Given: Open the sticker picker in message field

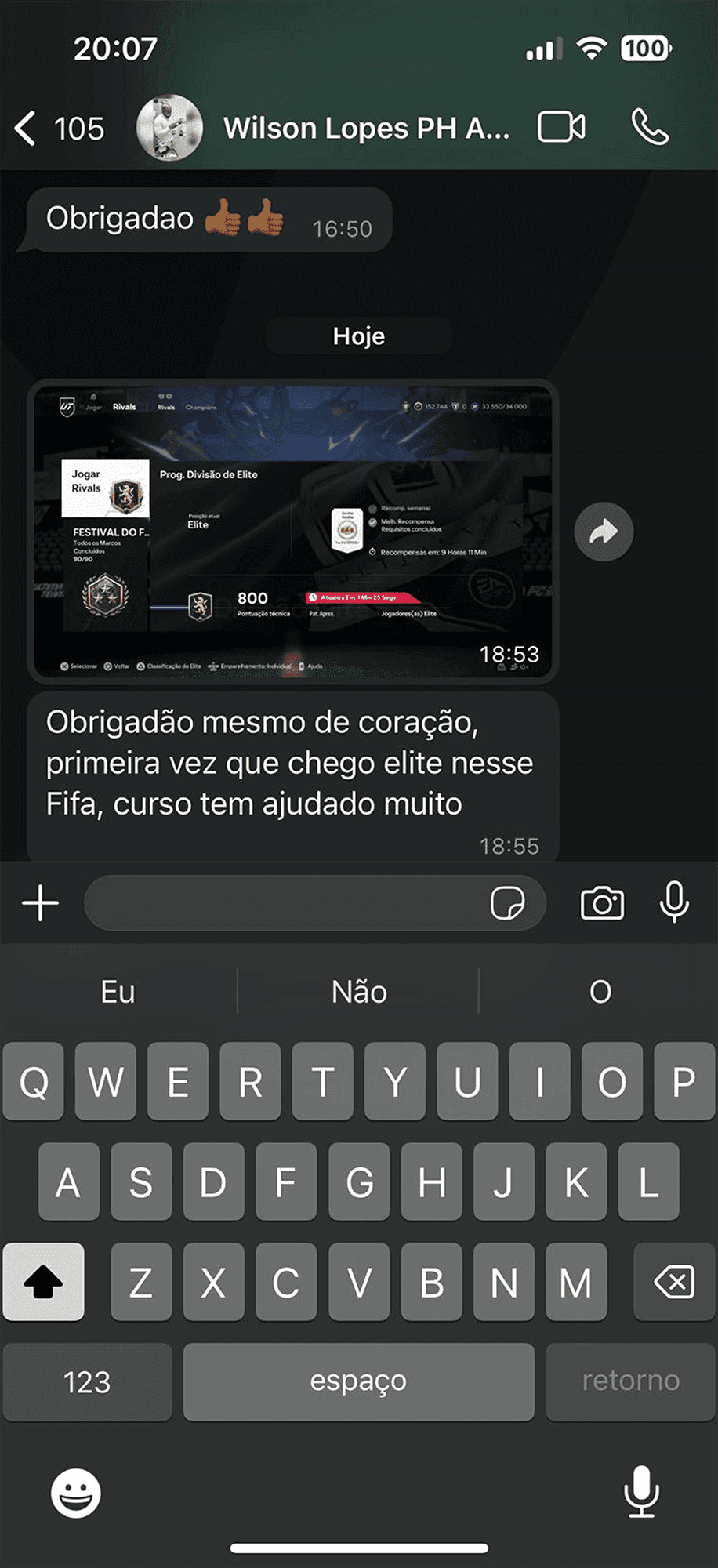Looking at the screenshot, I should point(507,903).
